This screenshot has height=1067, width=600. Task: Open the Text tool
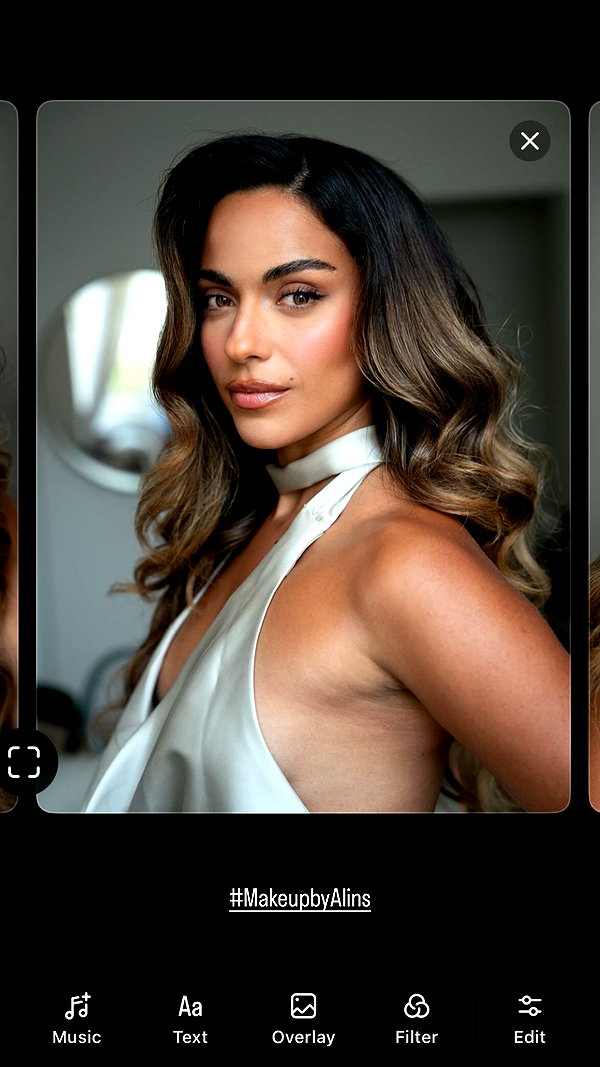tap(190, 1019)
